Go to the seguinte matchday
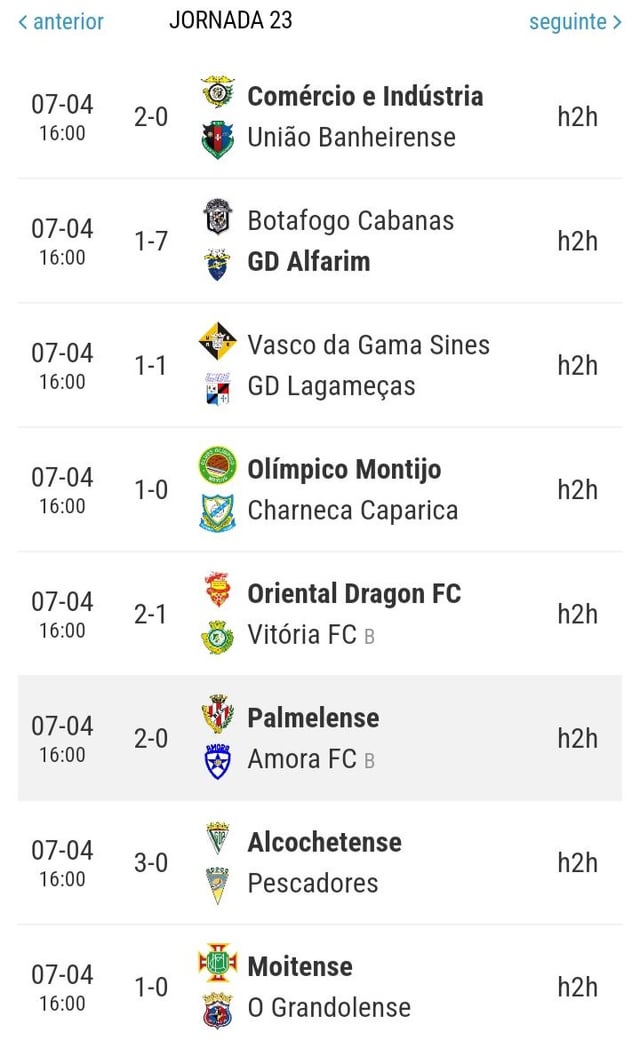This screenshot has height=1040, width=640. [x=575, y=22]
